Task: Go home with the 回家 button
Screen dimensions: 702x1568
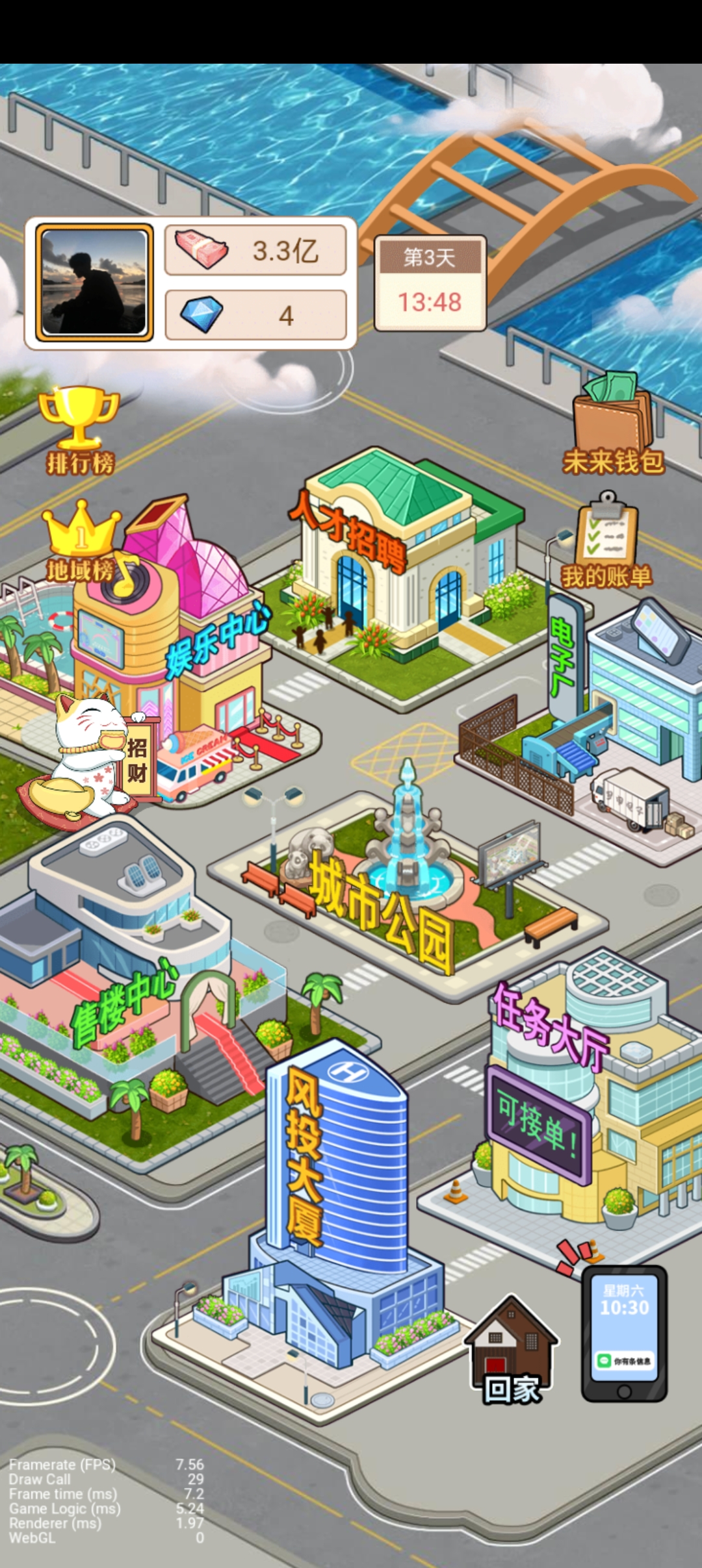Action: (x=512, y=1350)
